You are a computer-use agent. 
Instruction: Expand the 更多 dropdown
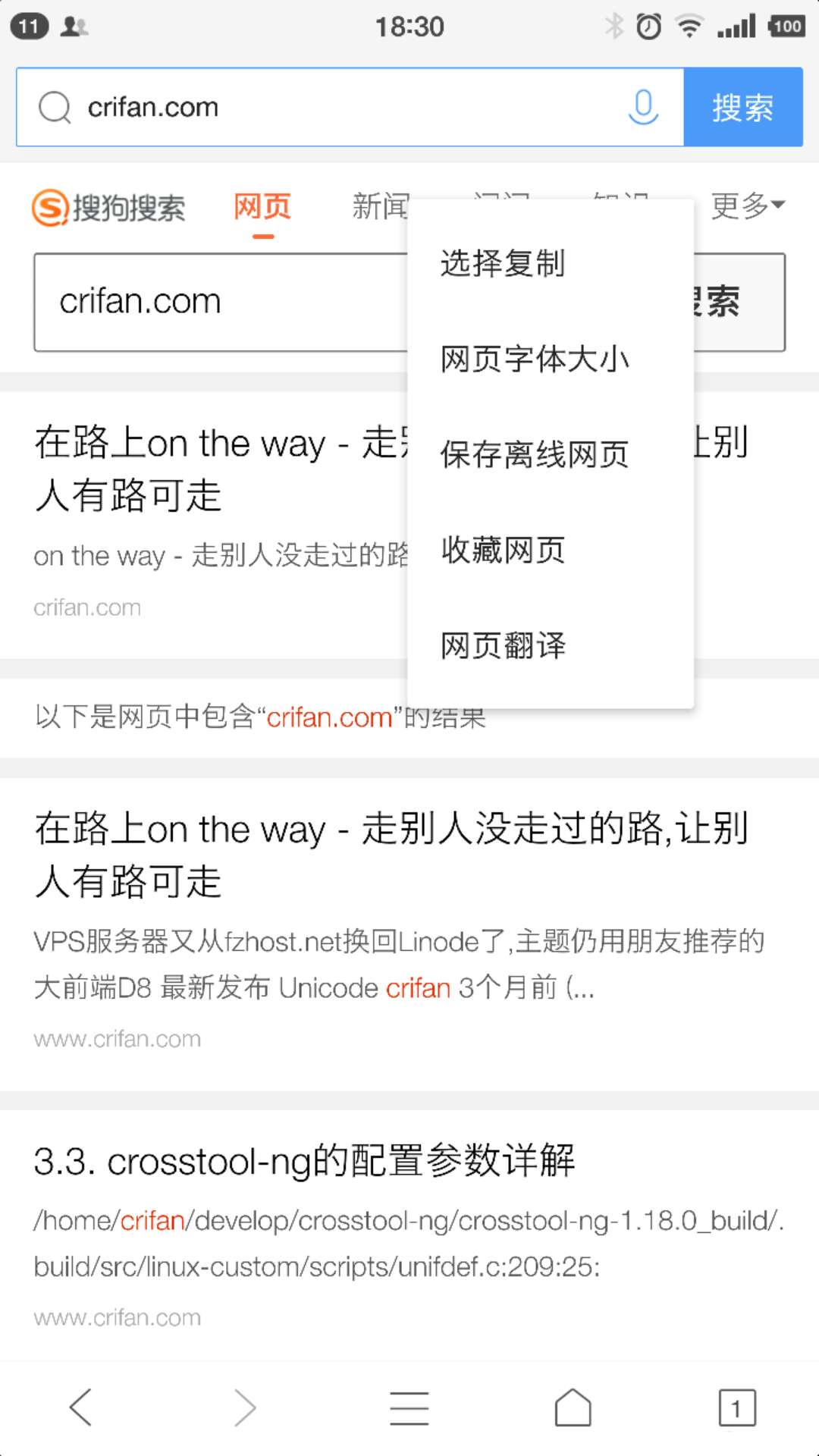[747, 206]
